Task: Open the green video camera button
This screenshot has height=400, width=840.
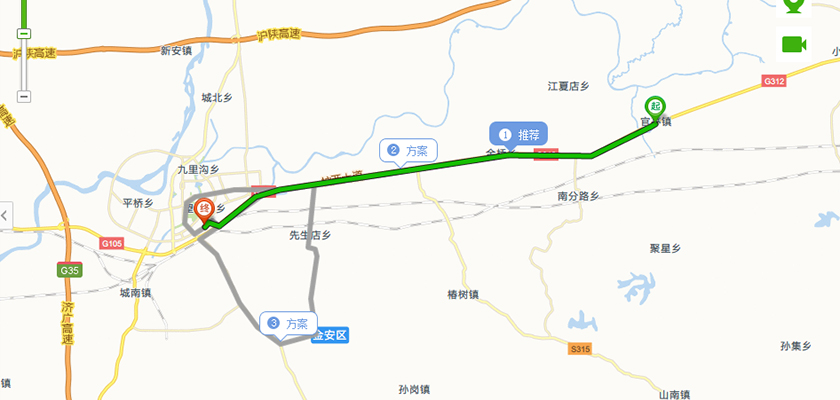Action: pos(794,44)
